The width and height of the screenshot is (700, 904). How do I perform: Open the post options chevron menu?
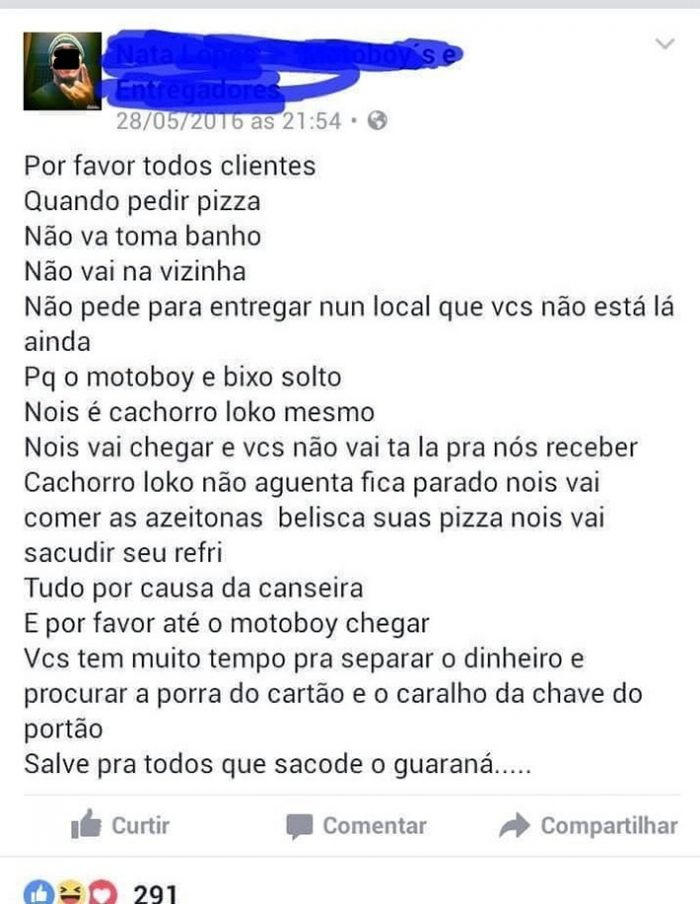point(664,44)
